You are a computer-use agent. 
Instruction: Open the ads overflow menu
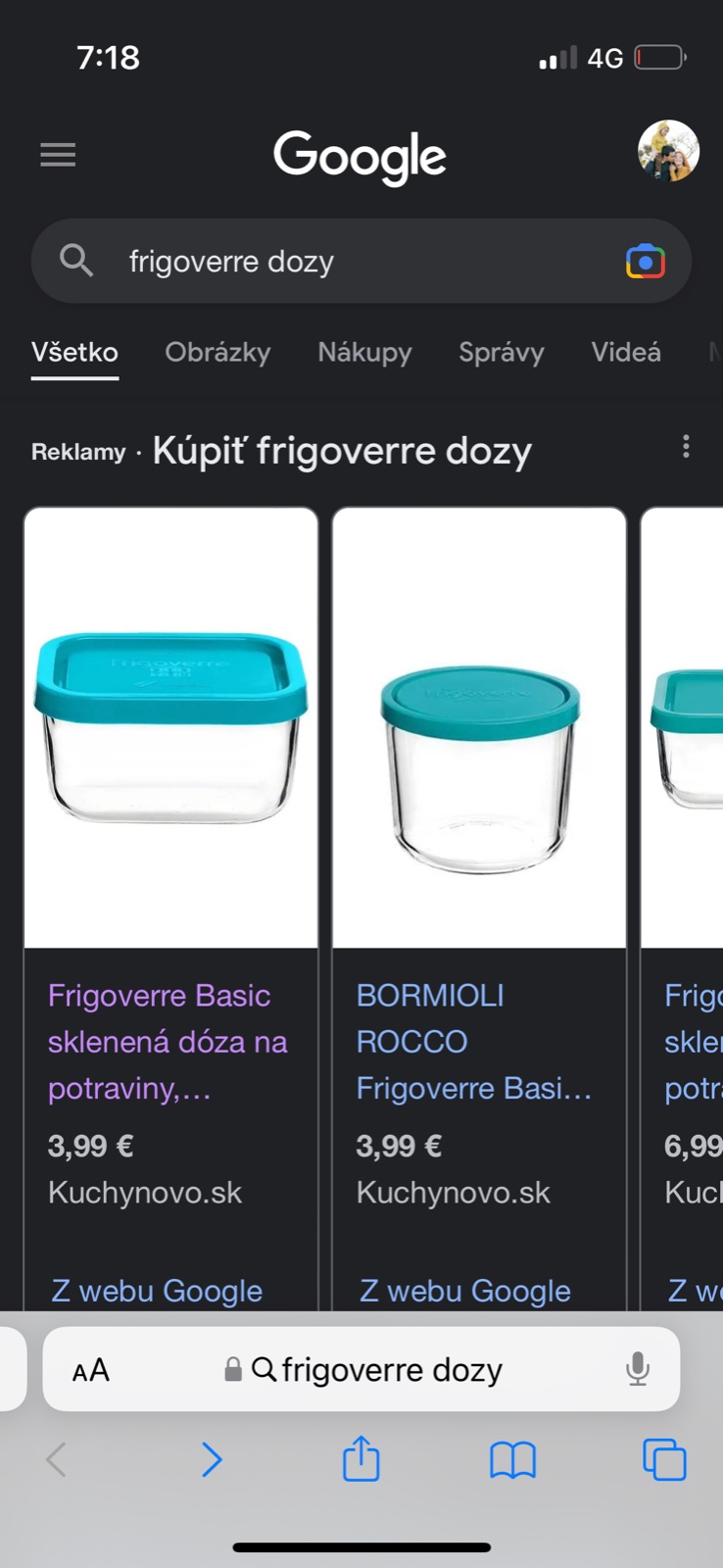point(686,447)
